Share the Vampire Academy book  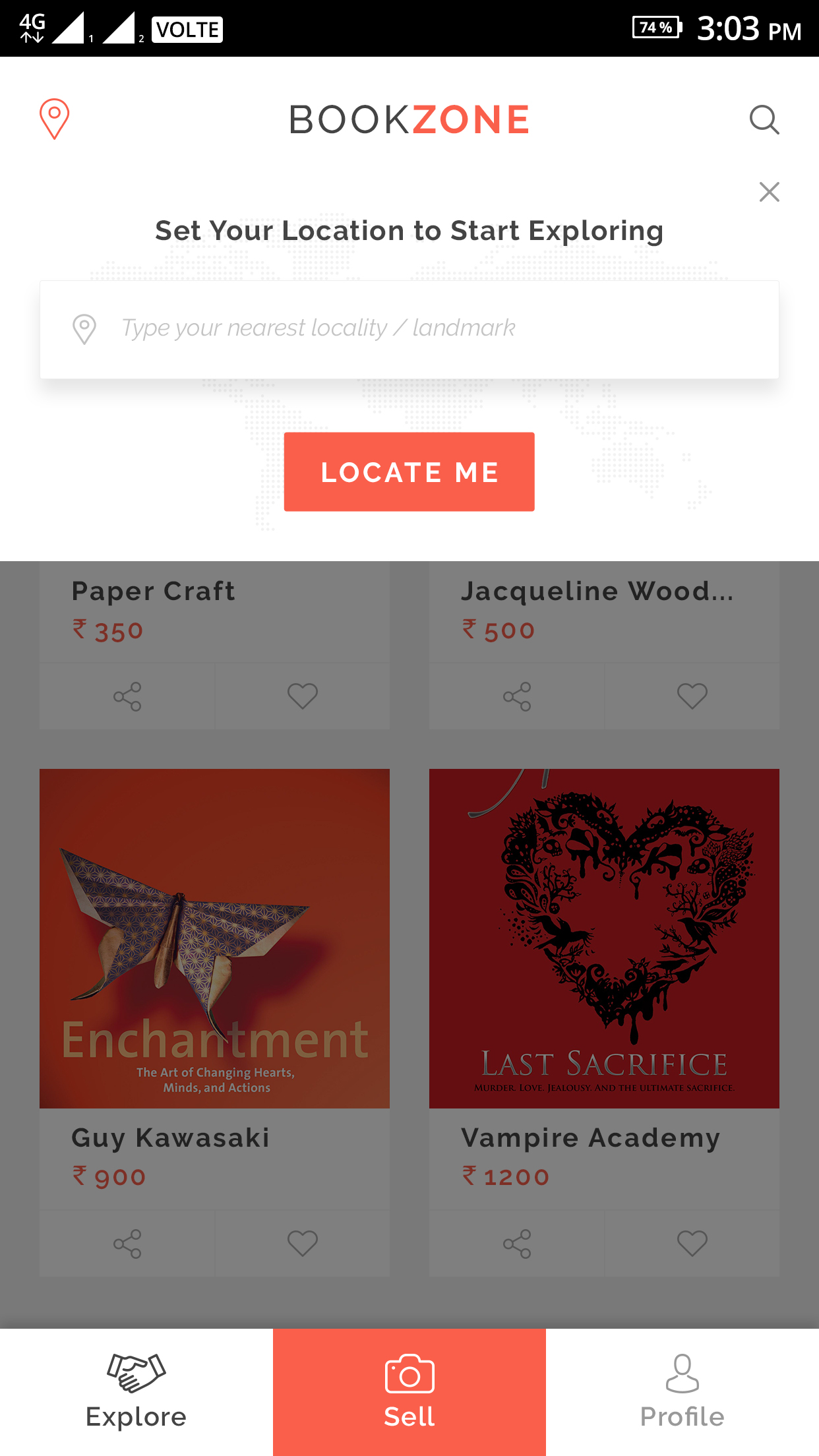pyautogui.click(x=517, y=1244)
